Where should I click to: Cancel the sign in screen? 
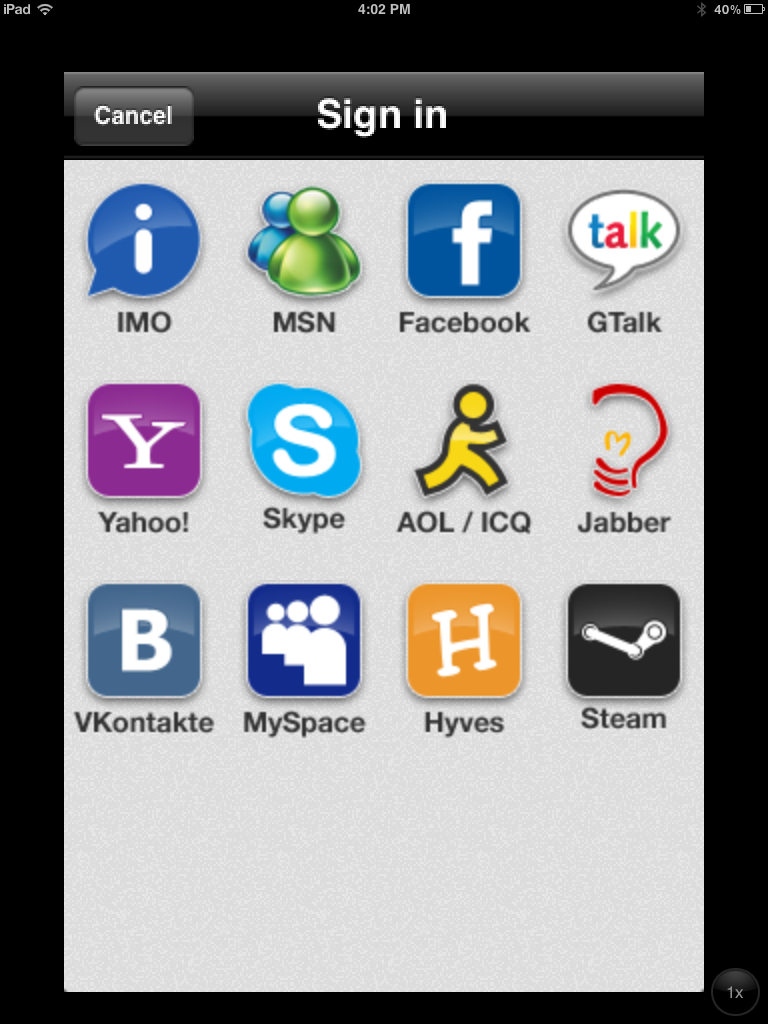[134, 116]
